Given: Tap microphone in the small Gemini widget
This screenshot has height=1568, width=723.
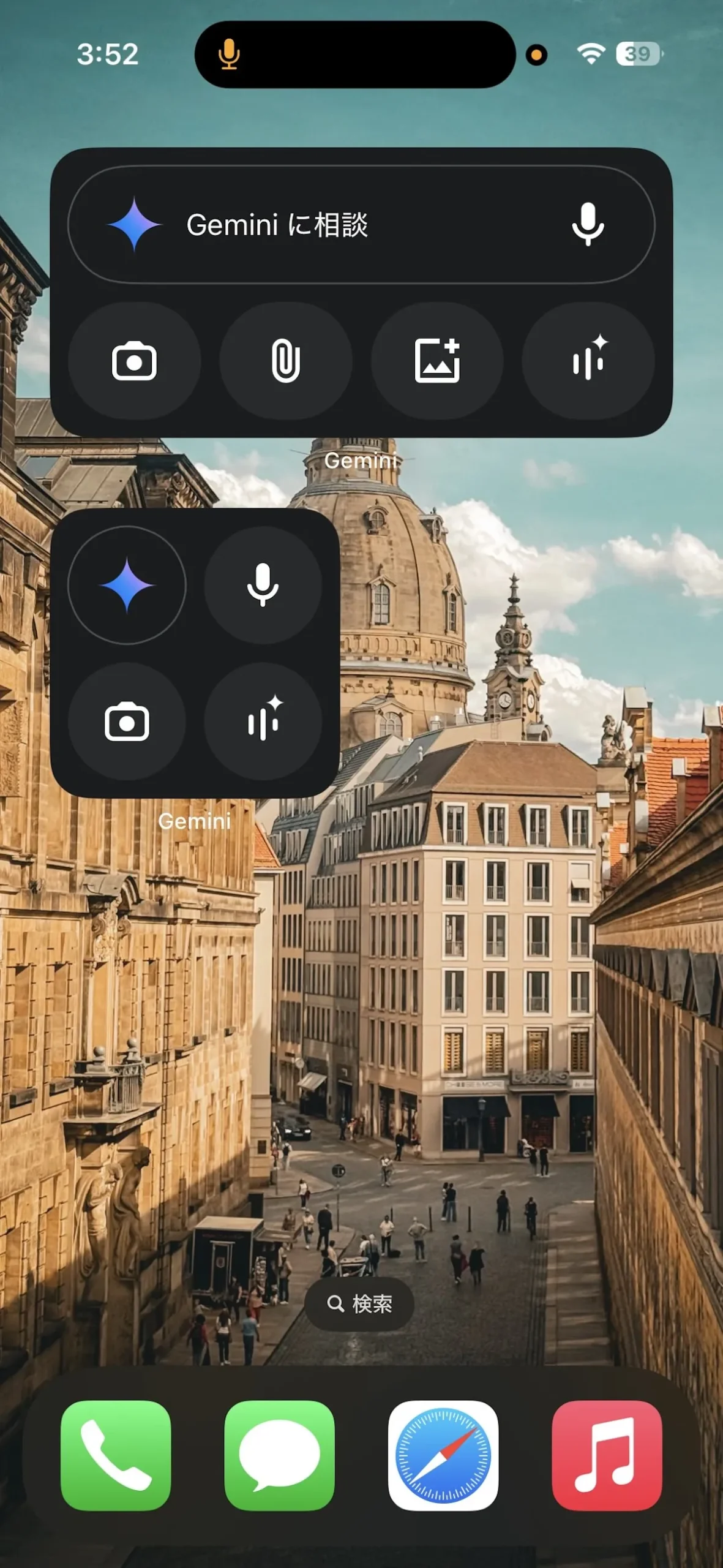Looking at the screenshot, I should coord(263,585).
